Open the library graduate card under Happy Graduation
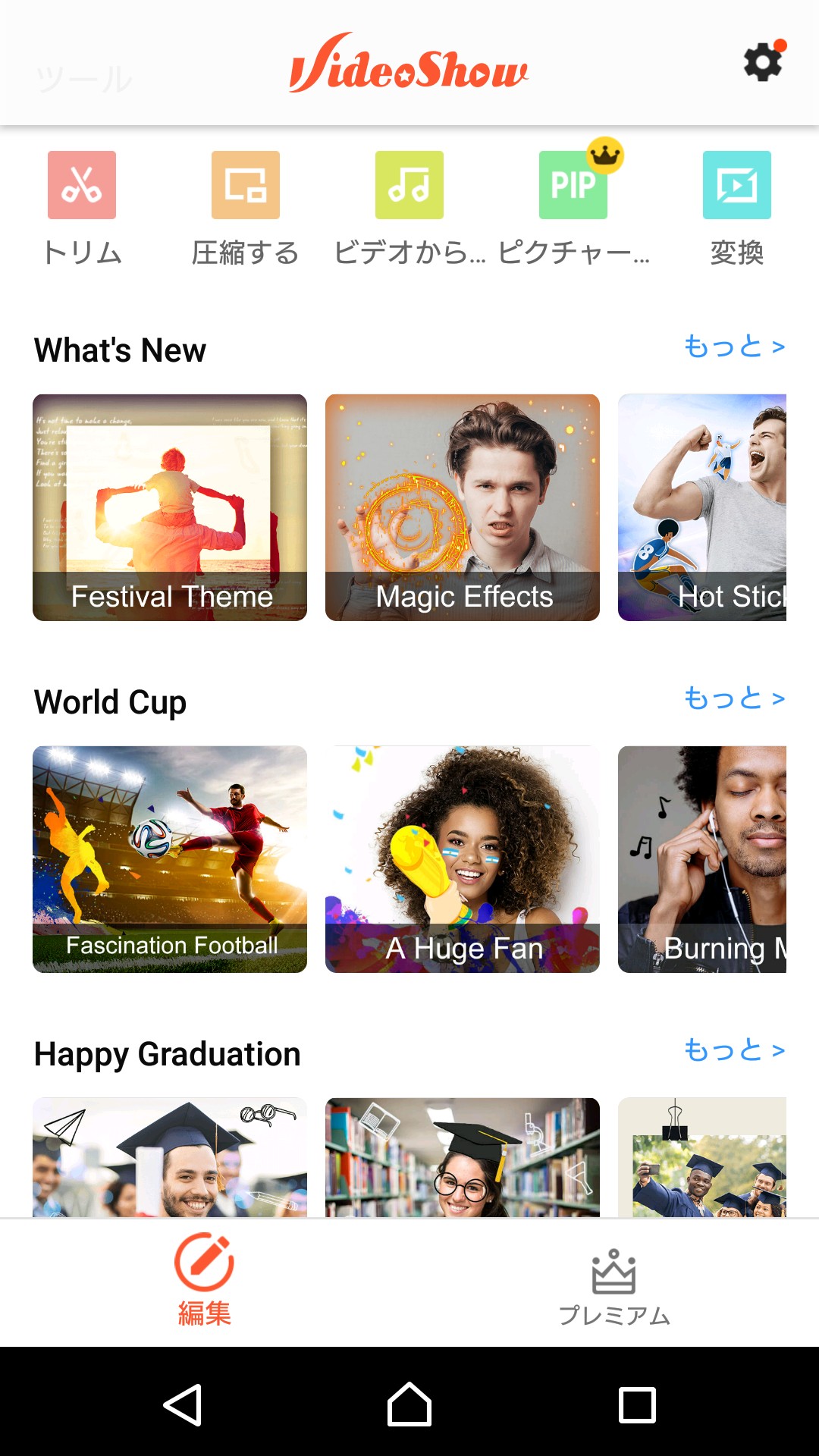Image resolution: width=819 pixels, height=1456 pixels. click(463, 1157)
